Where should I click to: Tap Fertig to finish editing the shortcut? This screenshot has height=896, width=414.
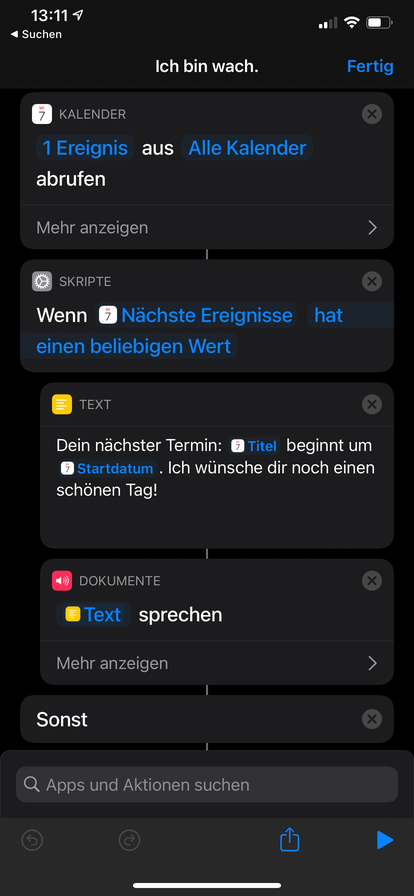coord(370,66)
